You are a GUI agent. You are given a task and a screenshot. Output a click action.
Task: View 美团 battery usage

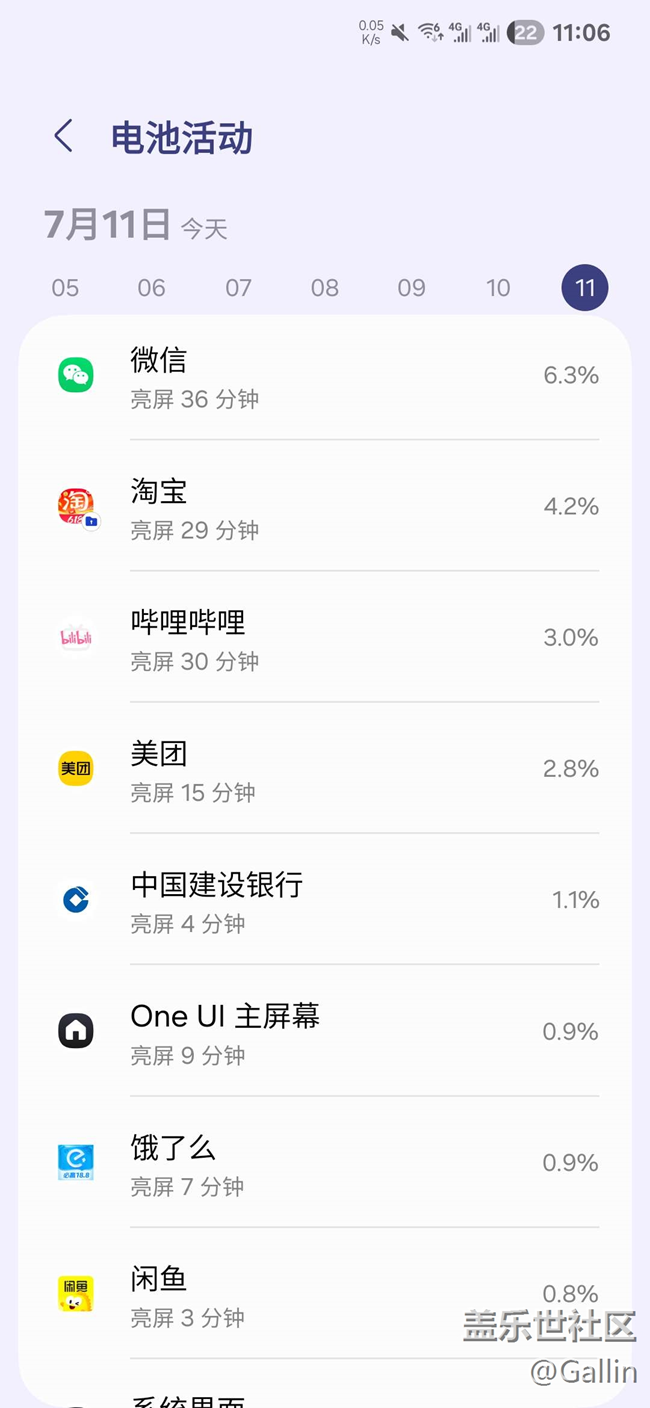[325, 769]
